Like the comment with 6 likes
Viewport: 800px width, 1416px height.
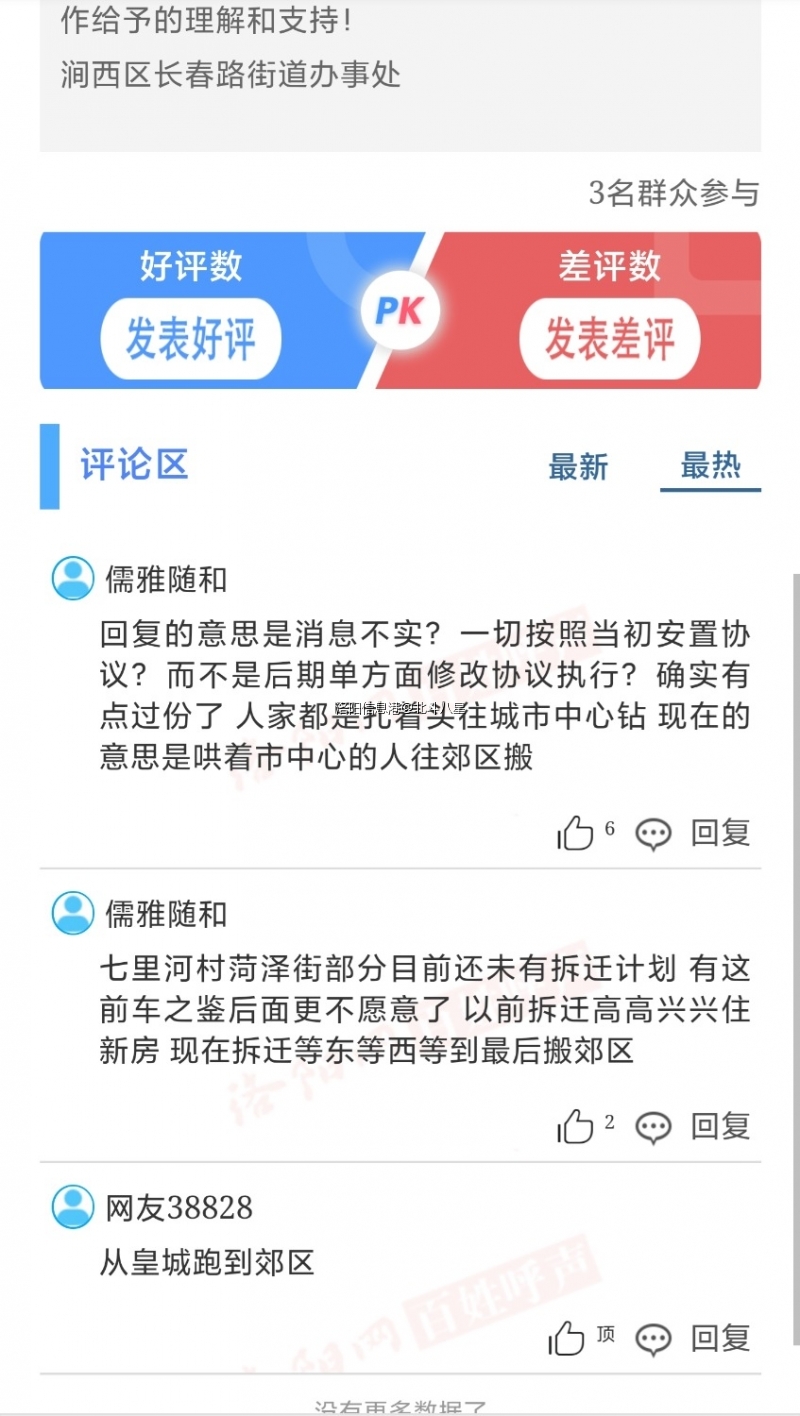(x=576, y=833)
